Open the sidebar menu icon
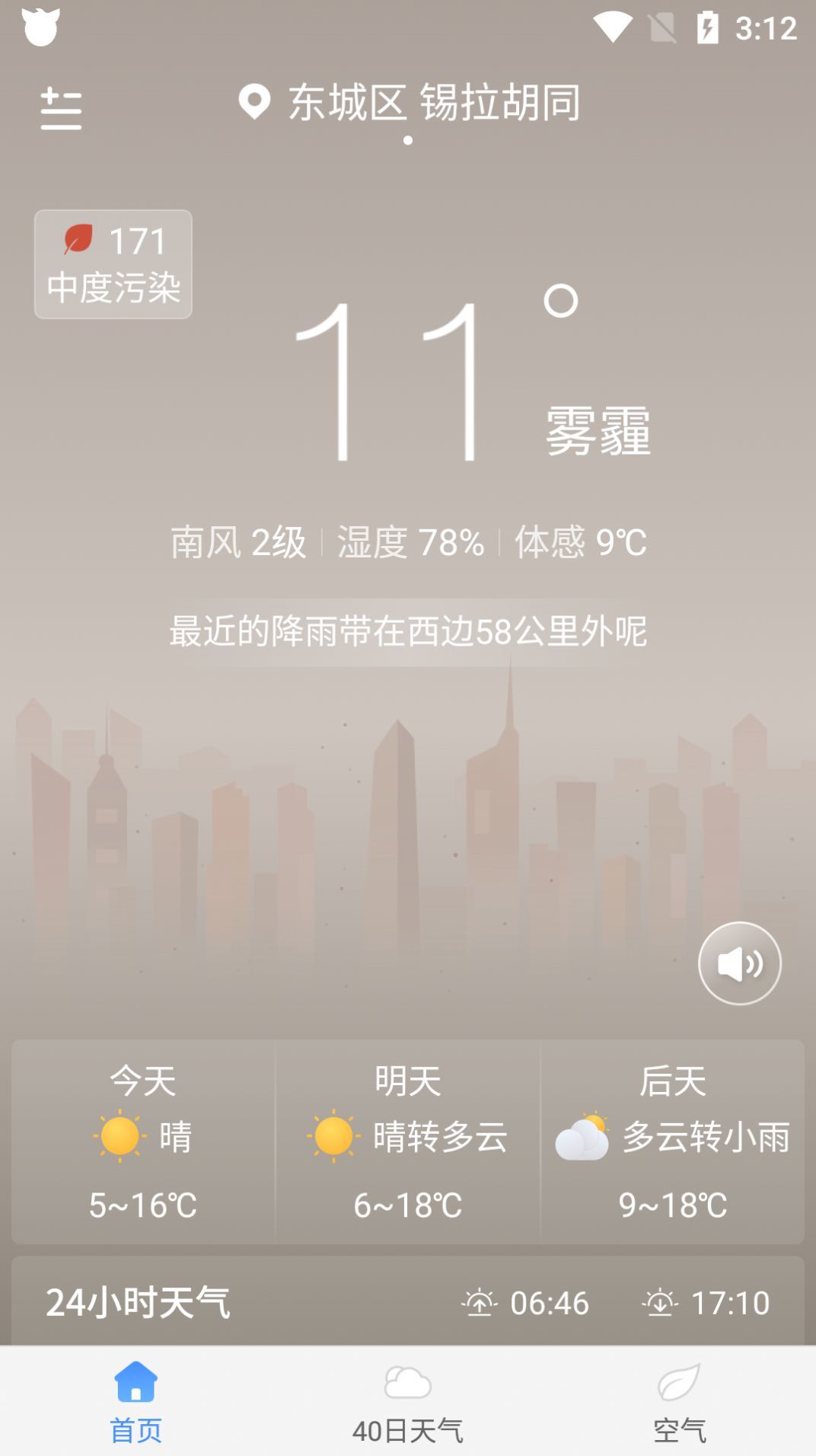This screenshot has width=816, height=1456. (61, 109)
